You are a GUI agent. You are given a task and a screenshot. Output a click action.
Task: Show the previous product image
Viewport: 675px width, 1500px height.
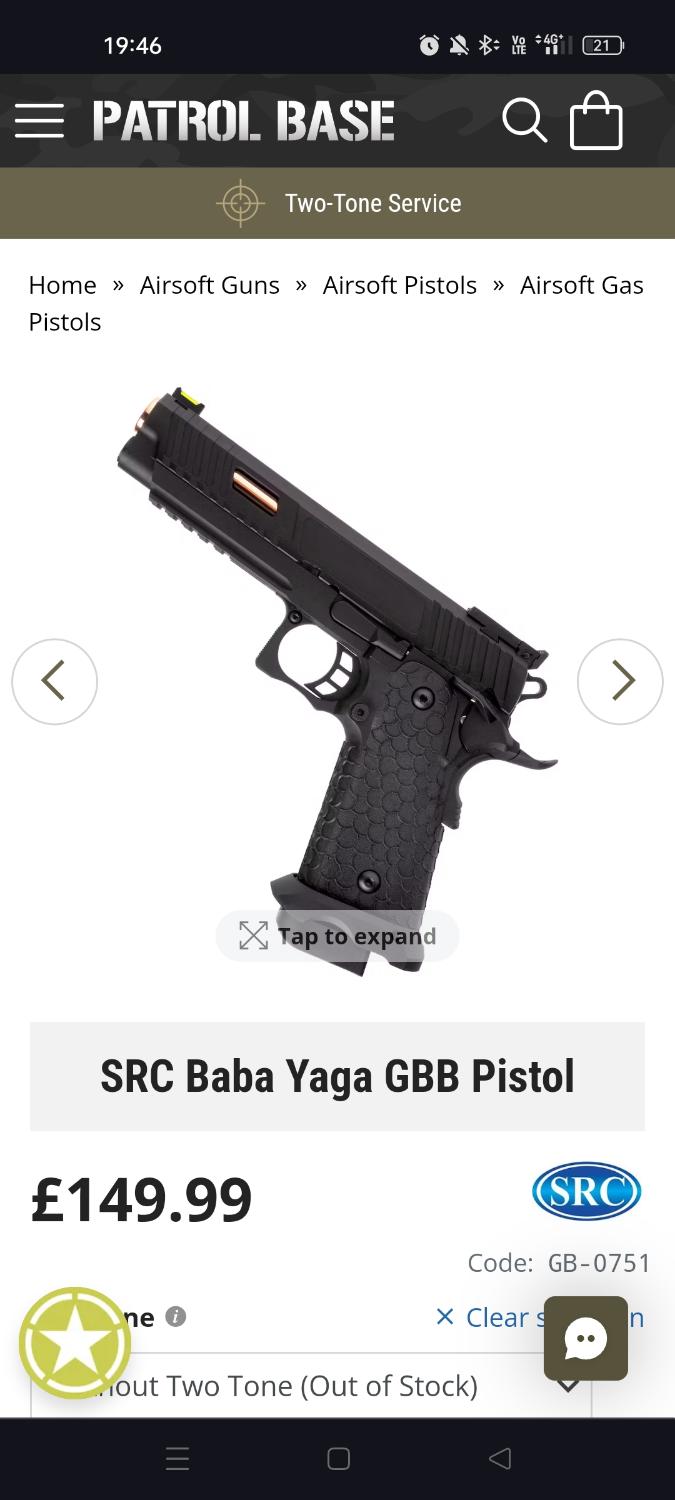click(54, 681)
